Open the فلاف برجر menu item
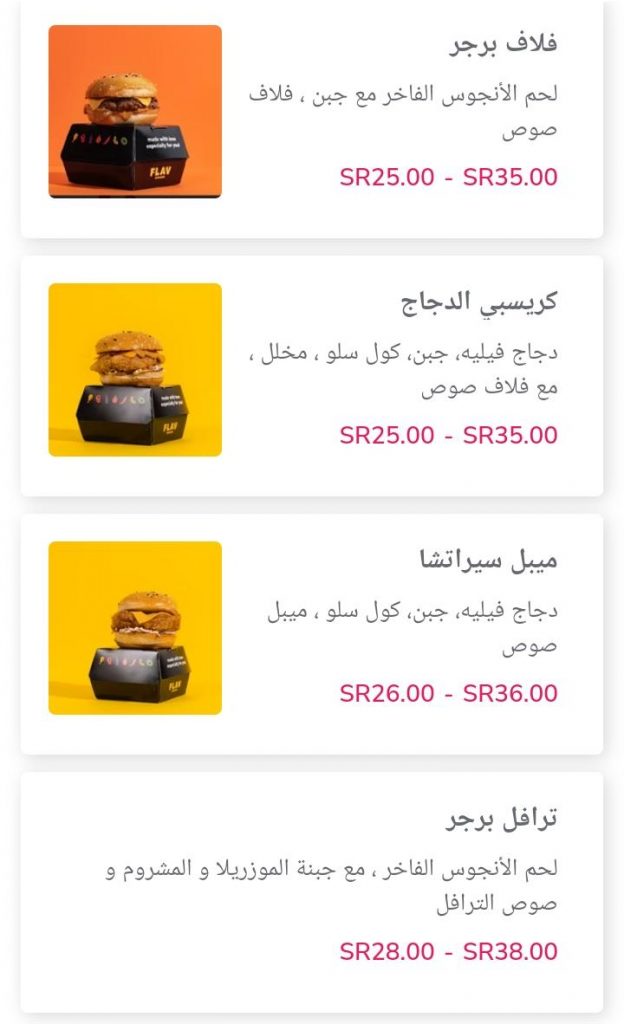Image resolution: width=624 pixels, height=1024 pixels. [x=311, y=119]
